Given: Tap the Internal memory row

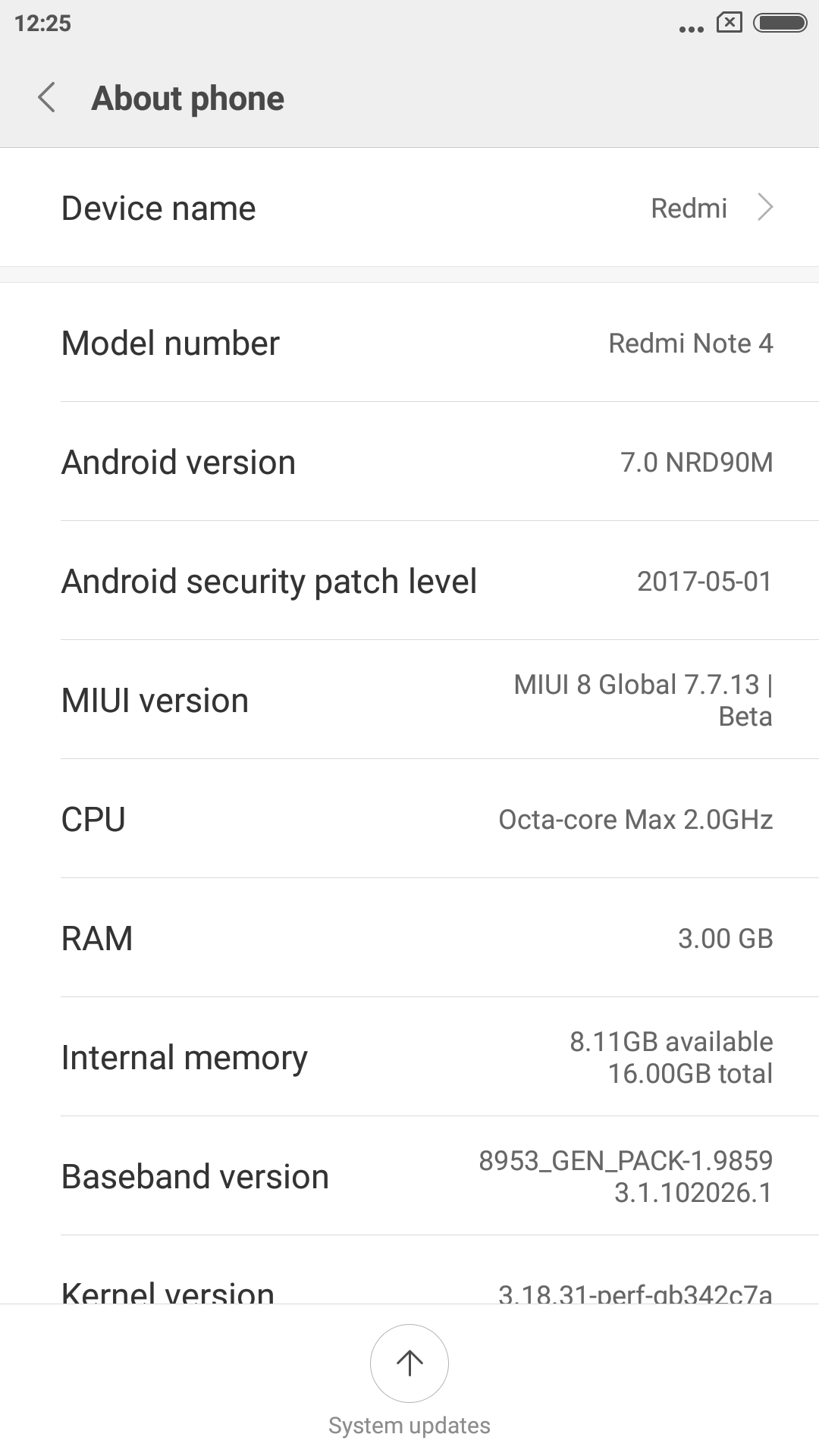Looking at the screenshot, I should pyautogui.click(x=409, y=1057).
